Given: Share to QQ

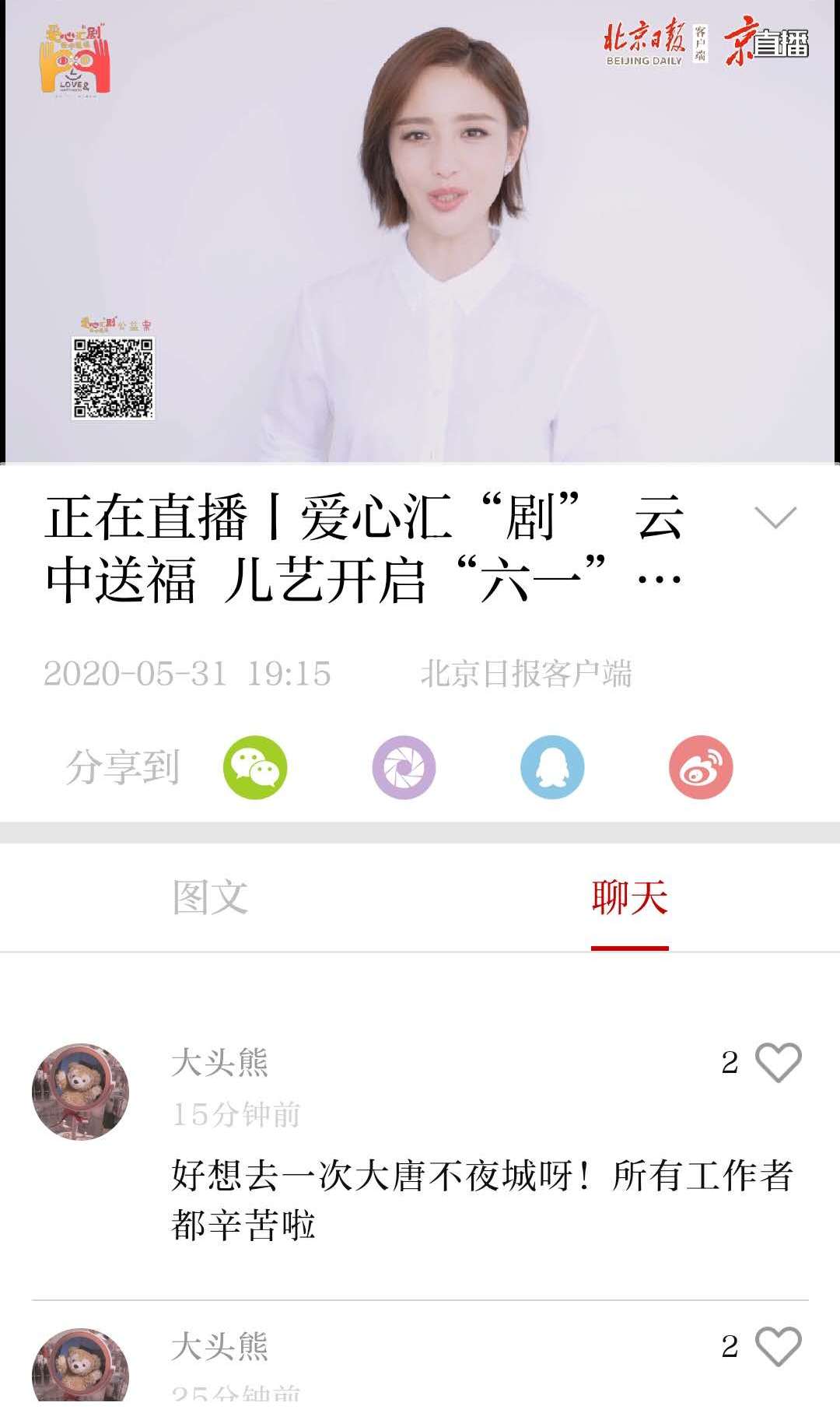Looking at the screenshot, I should pyautogui.click(x=552, y=767).
